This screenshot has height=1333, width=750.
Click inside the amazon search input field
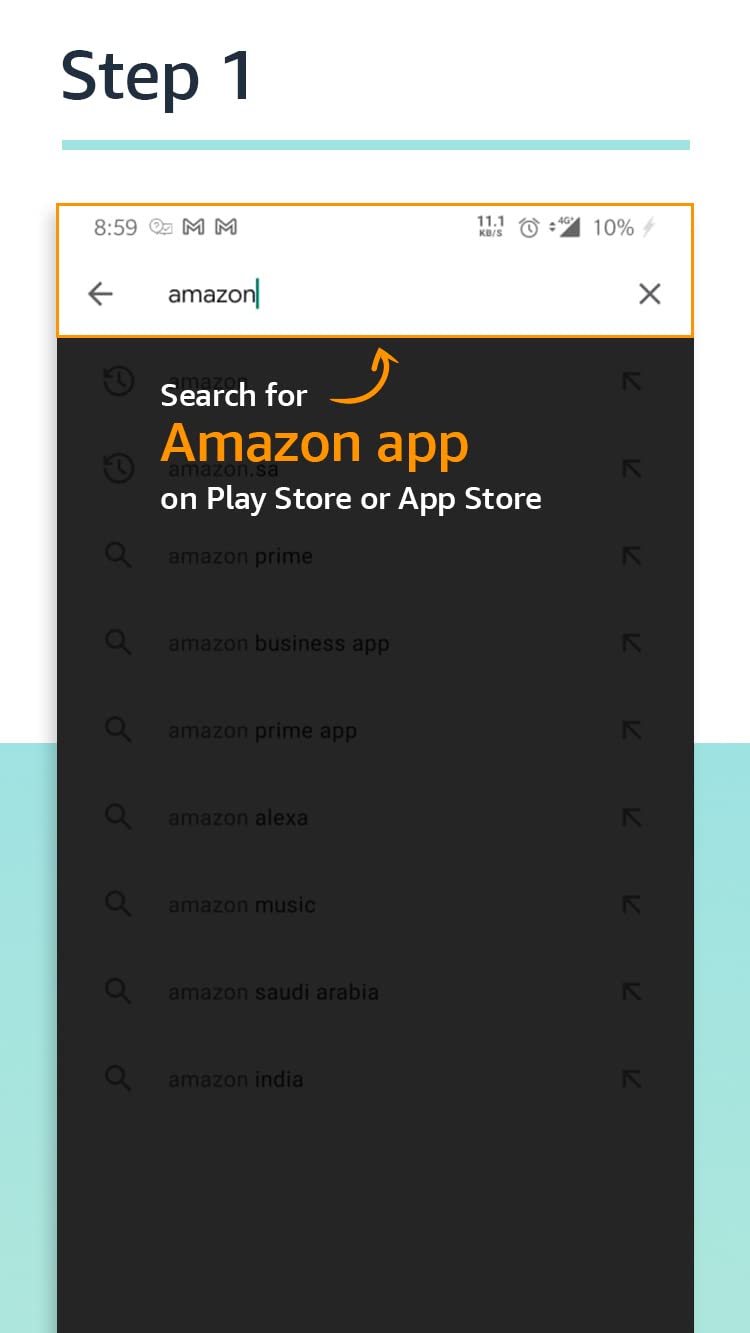[300, 293]
